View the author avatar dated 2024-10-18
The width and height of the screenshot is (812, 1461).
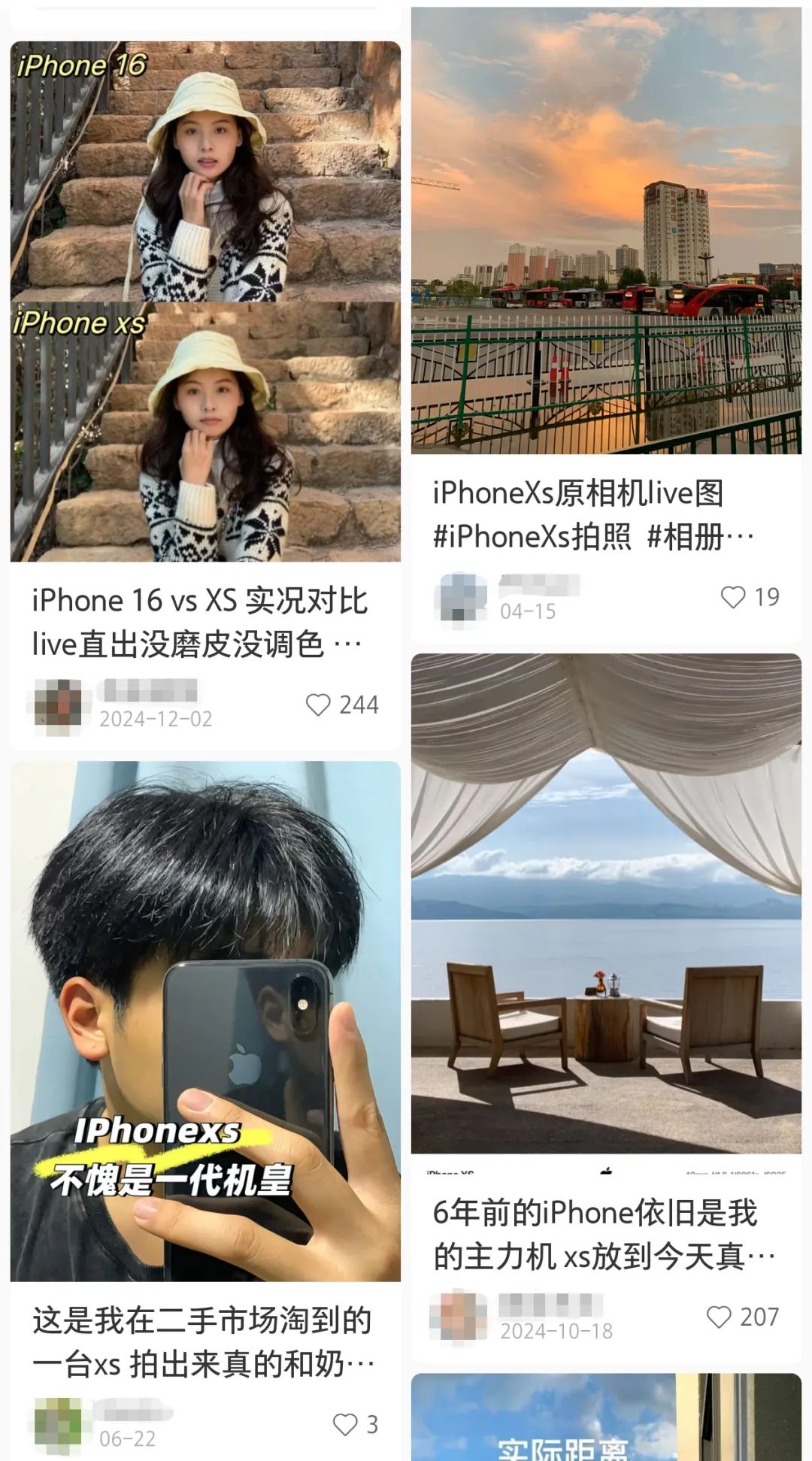click(x=459, y=1317)
